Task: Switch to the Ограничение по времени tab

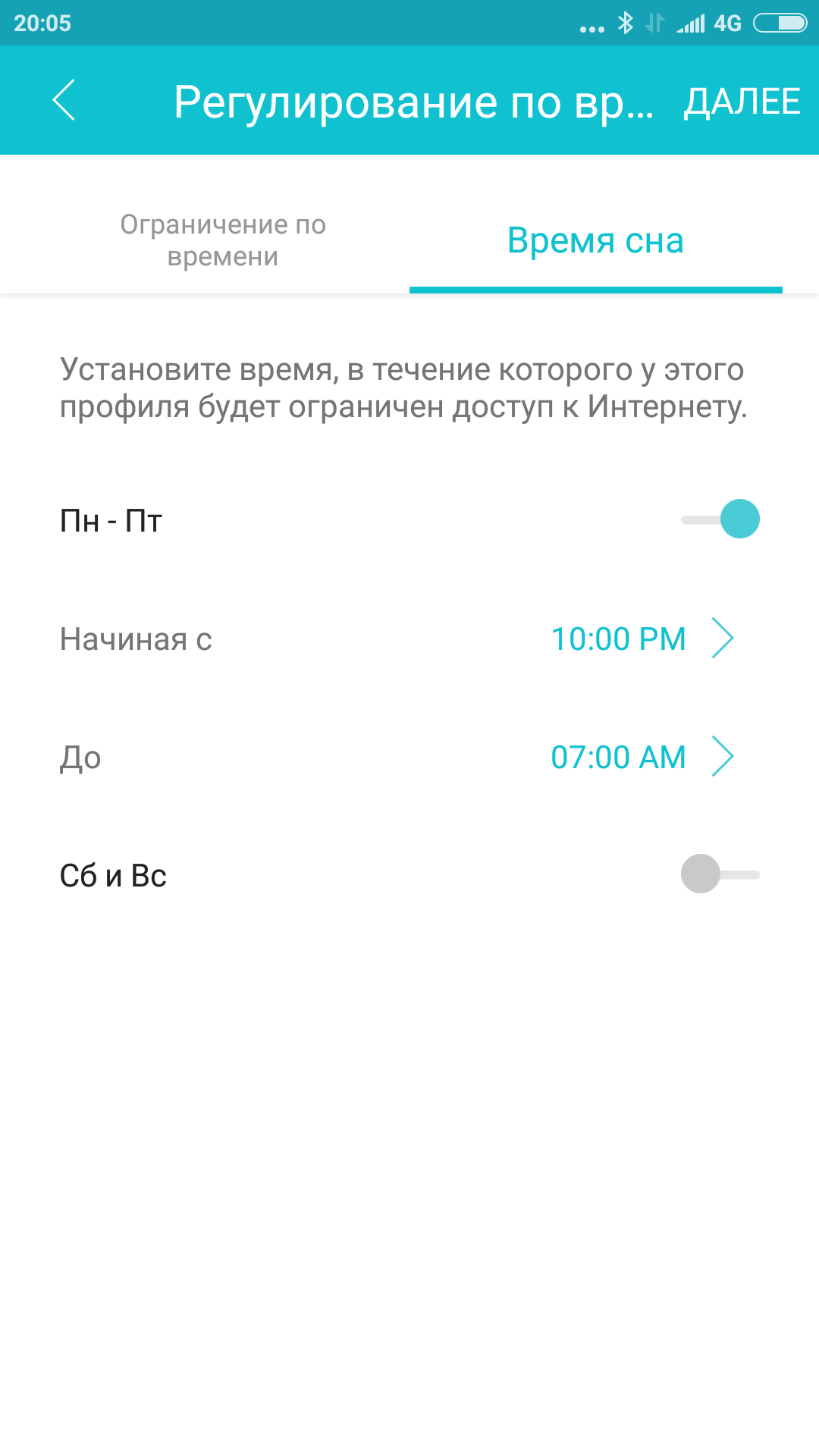Action: point(223,240)
